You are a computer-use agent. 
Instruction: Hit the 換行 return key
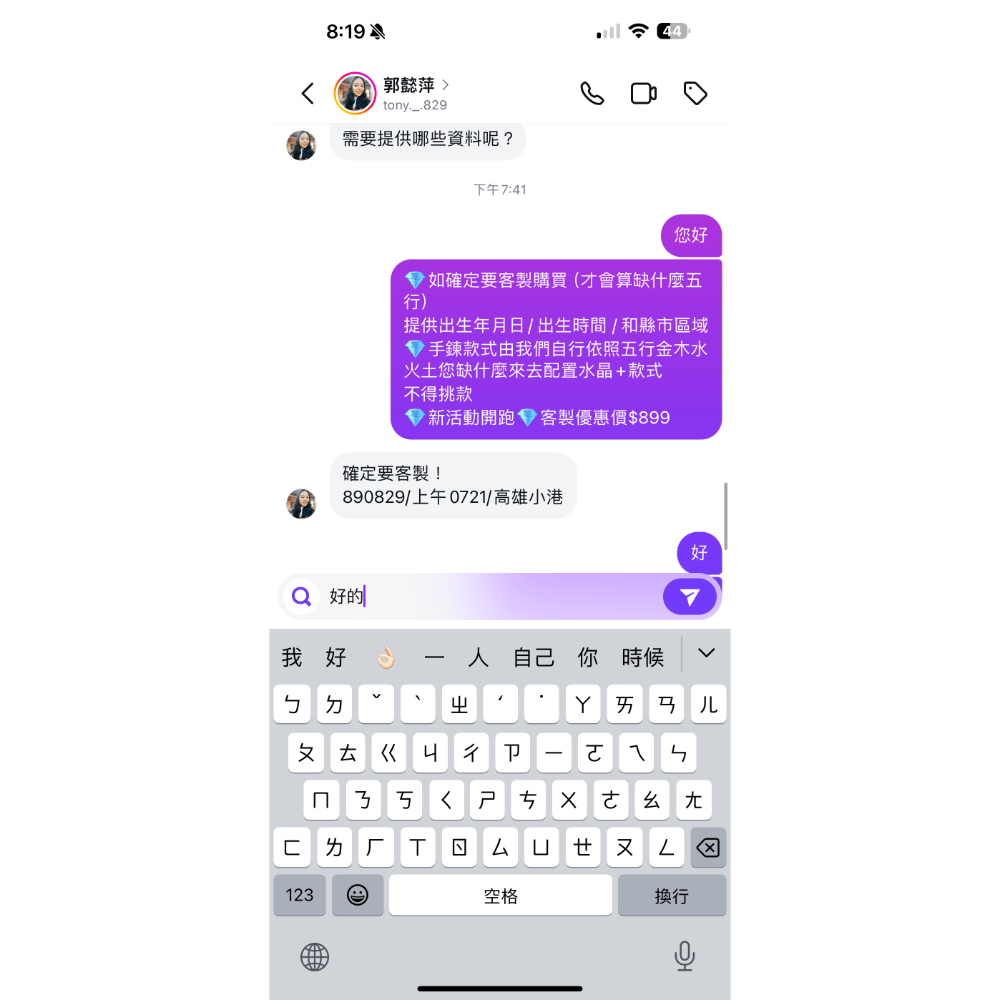coord(671,895)
